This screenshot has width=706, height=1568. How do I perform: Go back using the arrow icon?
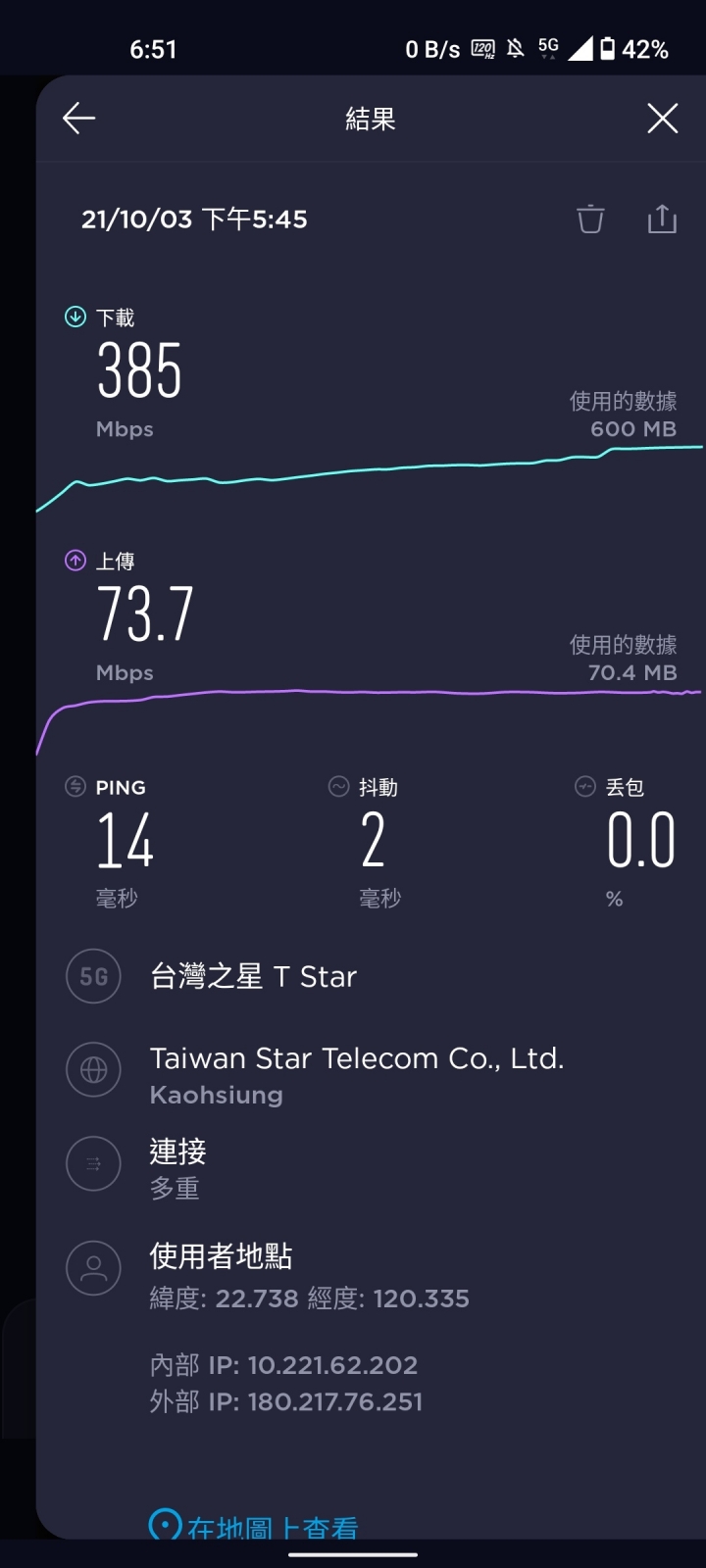pyautogui.click(x=78, y=119)
